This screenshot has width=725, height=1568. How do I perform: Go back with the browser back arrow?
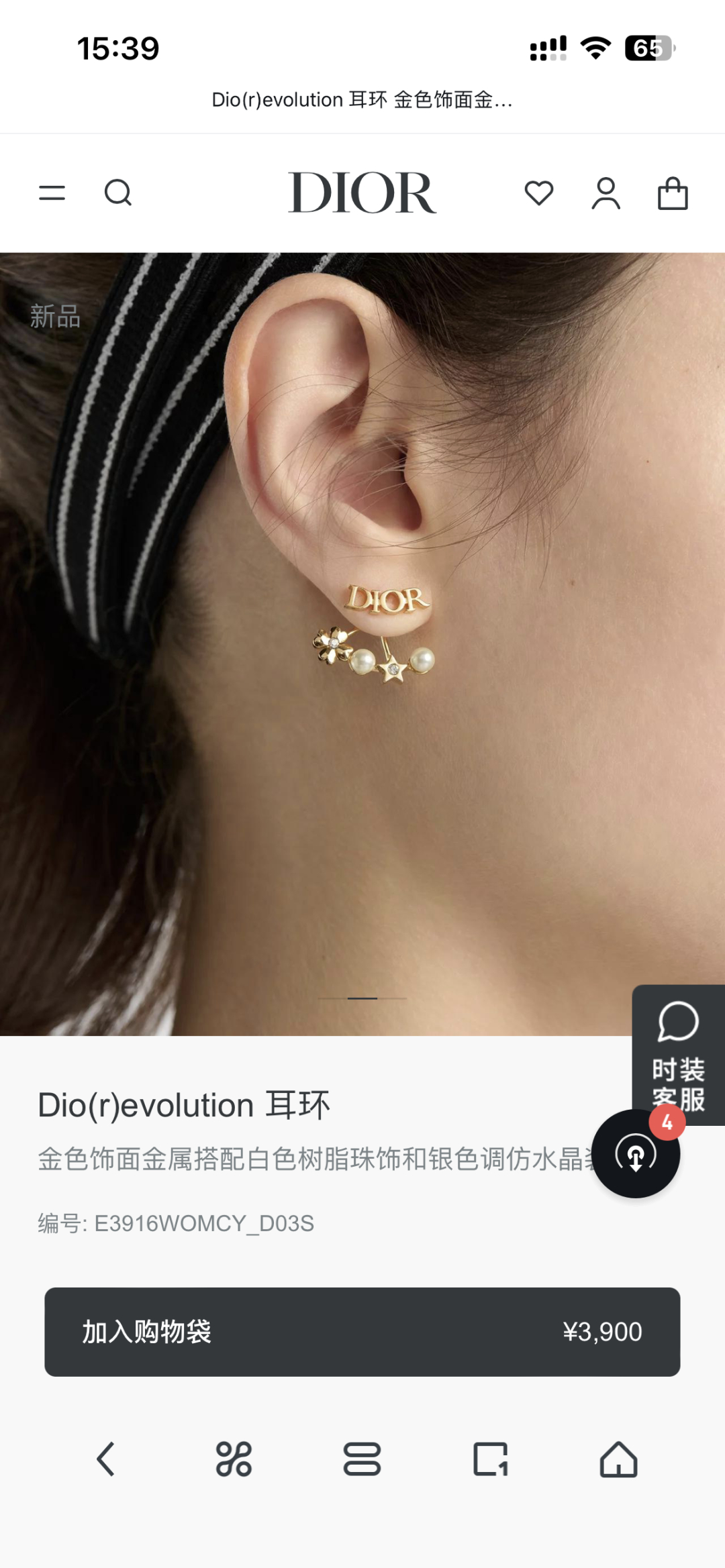(x=105, y=1459)
